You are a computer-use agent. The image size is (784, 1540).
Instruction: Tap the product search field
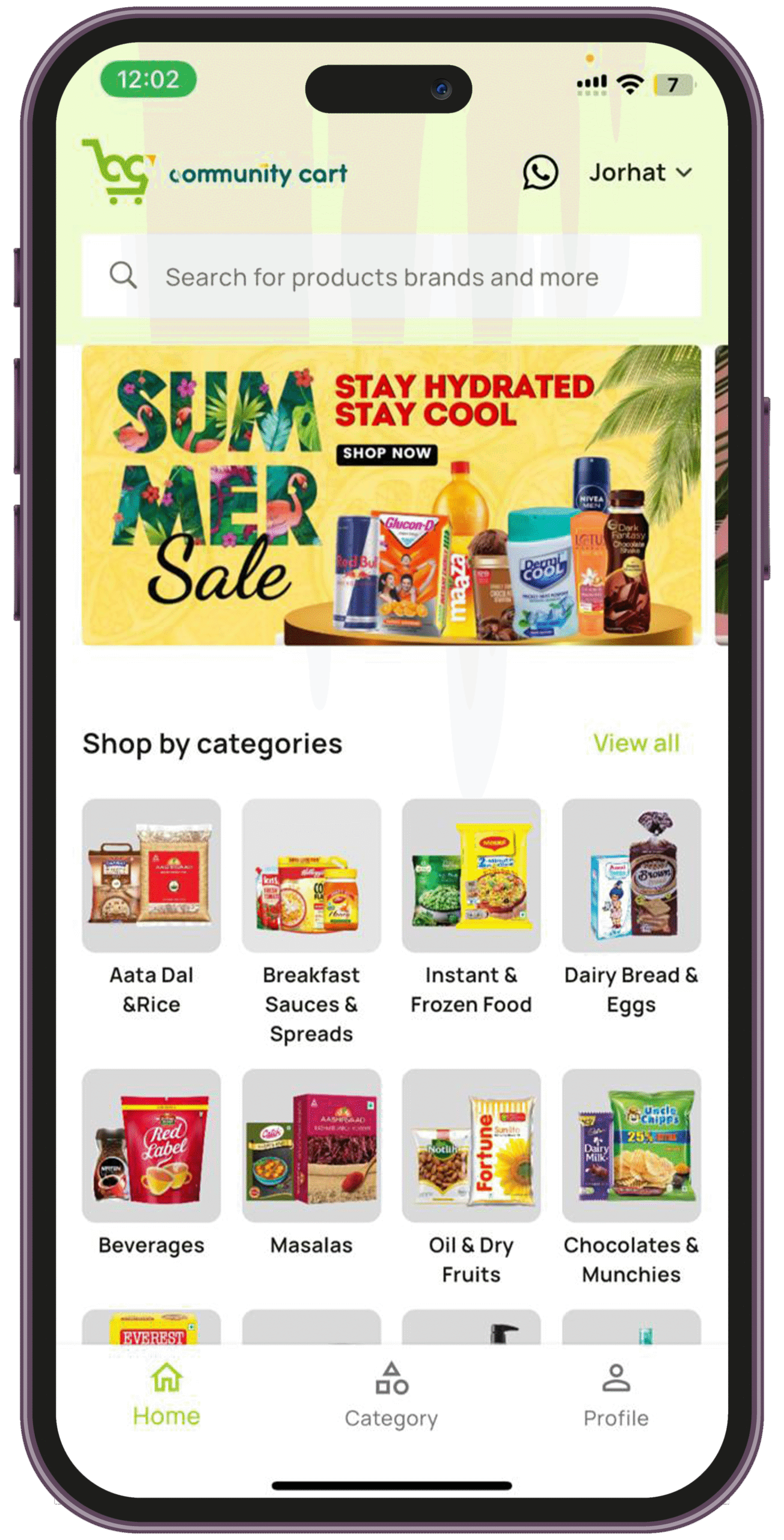point(391,277)
